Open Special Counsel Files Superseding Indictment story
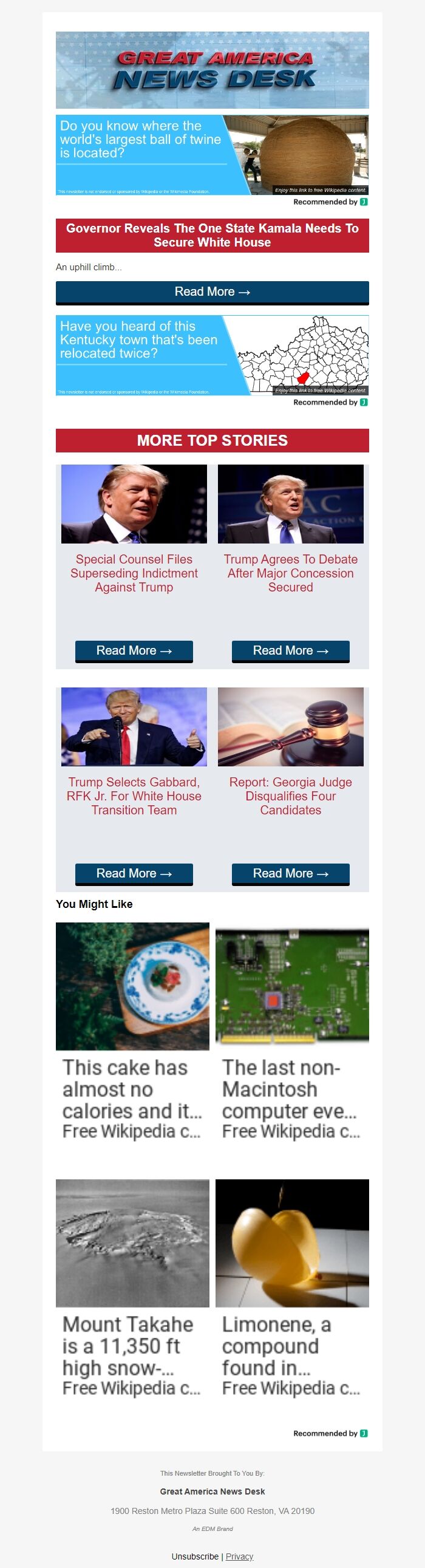Viewport: 425px width, 1568px height. pyautogui.click(x=134, y=573)
